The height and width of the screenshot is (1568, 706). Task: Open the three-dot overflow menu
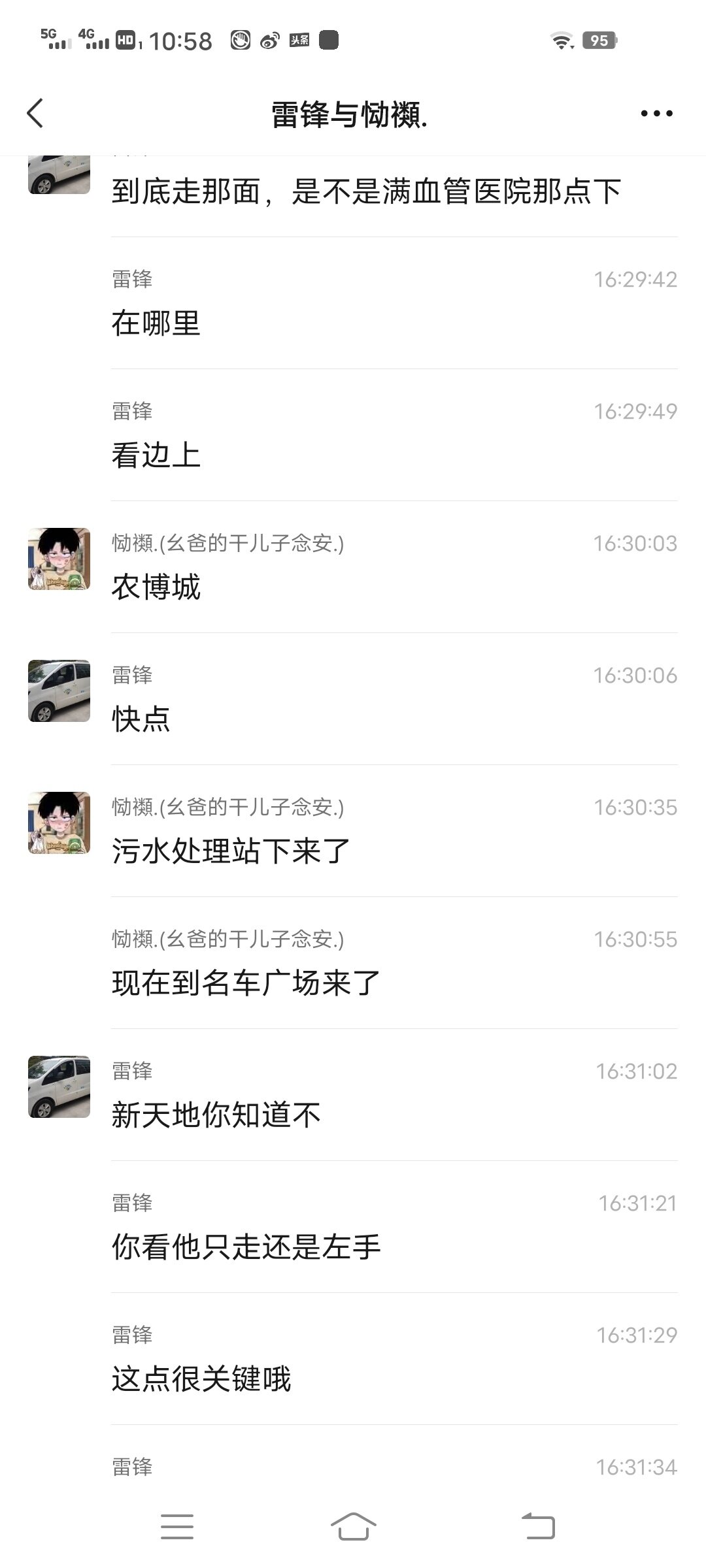click(656, 114)
